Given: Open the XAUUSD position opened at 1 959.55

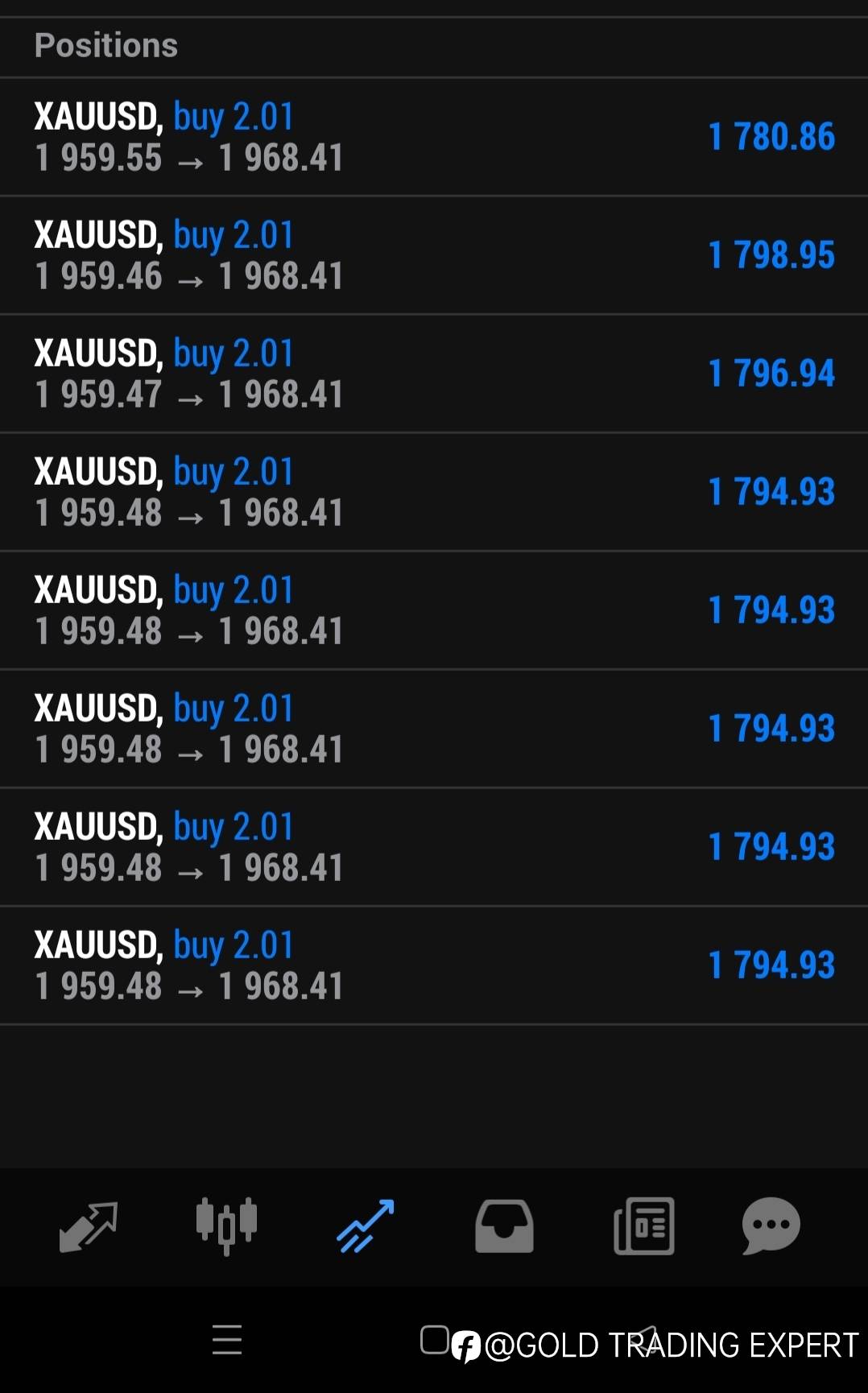Looking at the screenshot, I should click(x=434, y=137).
